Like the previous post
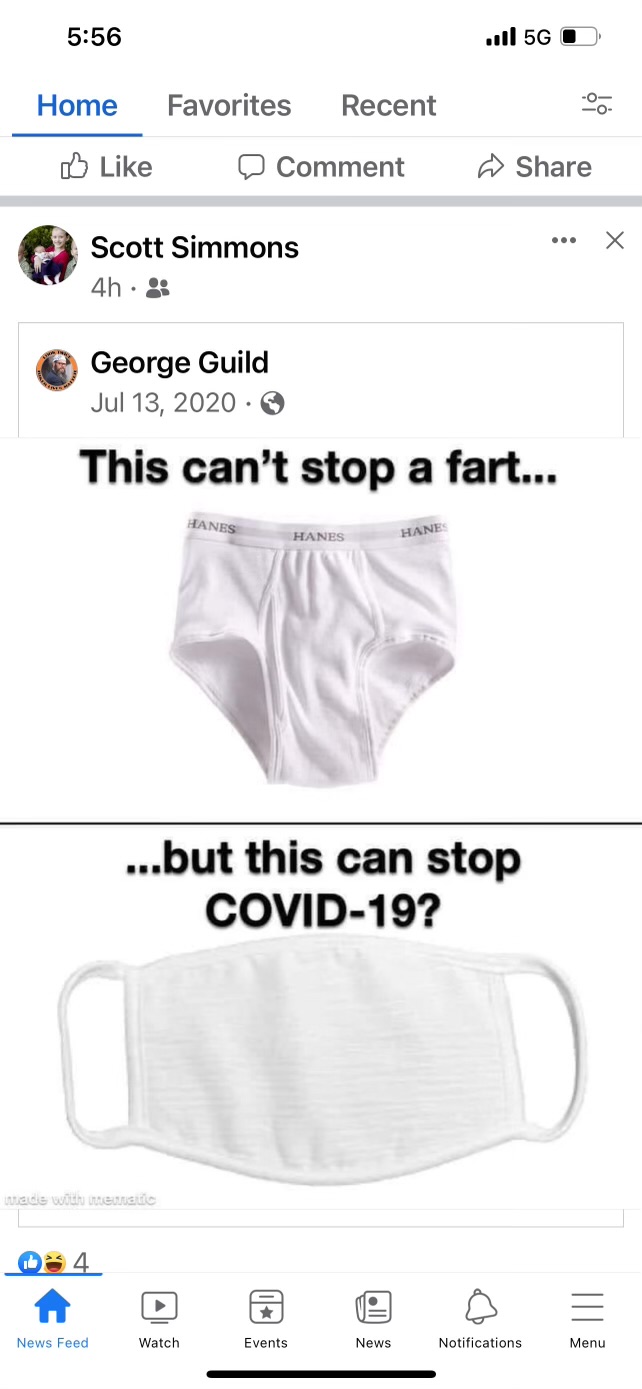The image size is (642, 1389). [x=106, y=167]
